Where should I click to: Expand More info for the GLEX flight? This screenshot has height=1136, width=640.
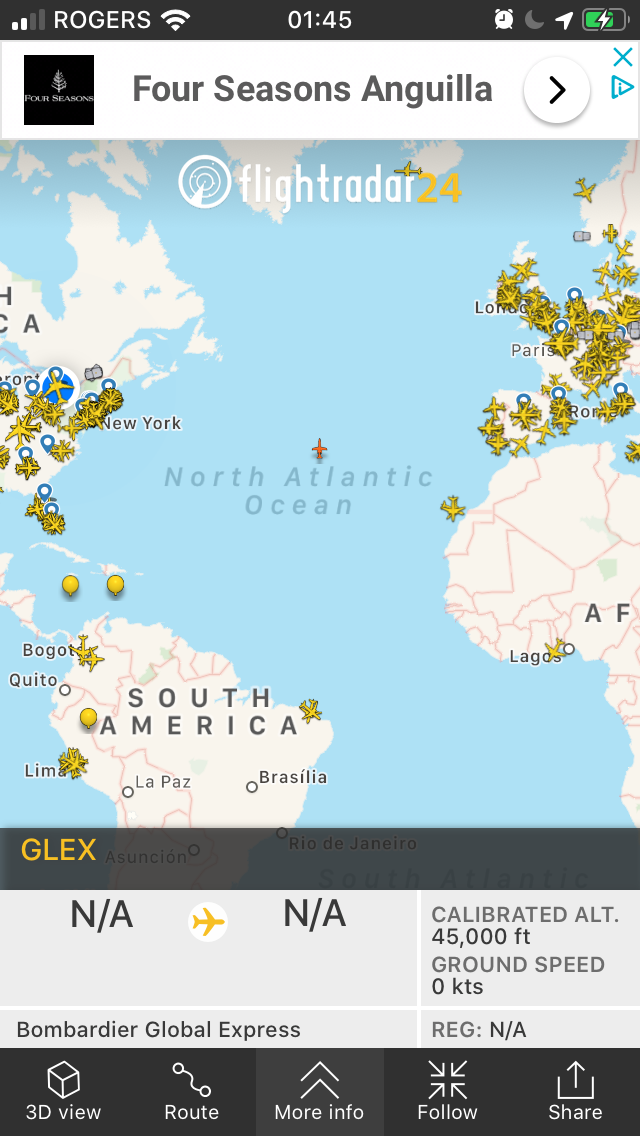click(x=320, y=1091)
